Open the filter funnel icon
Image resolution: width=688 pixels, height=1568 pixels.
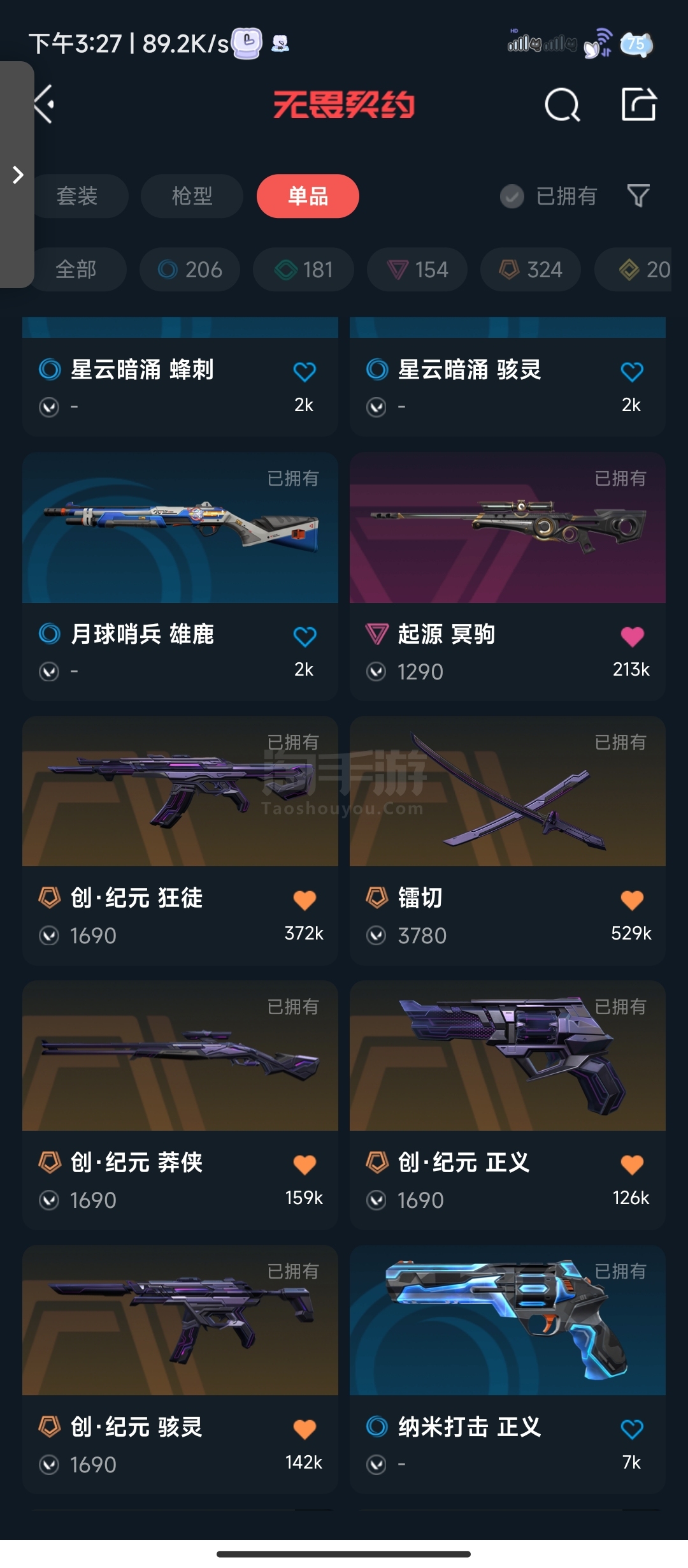[638, 196]
